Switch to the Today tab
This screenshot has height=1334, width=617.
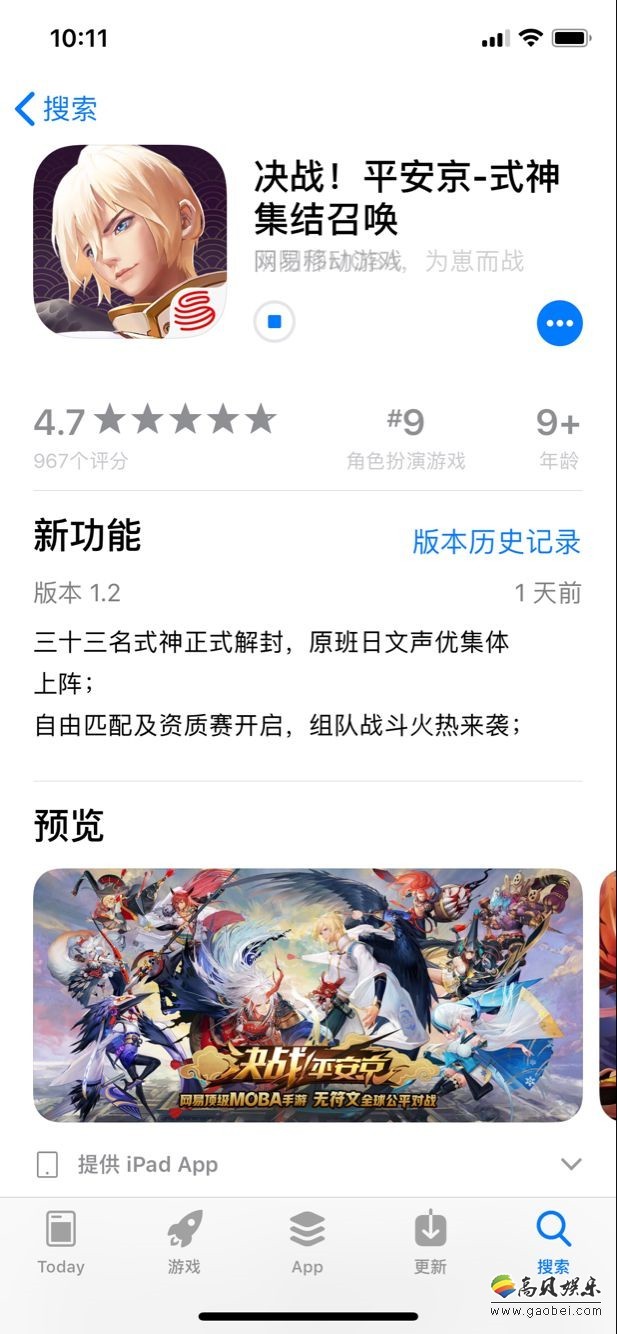click(x=61, y=1241)
